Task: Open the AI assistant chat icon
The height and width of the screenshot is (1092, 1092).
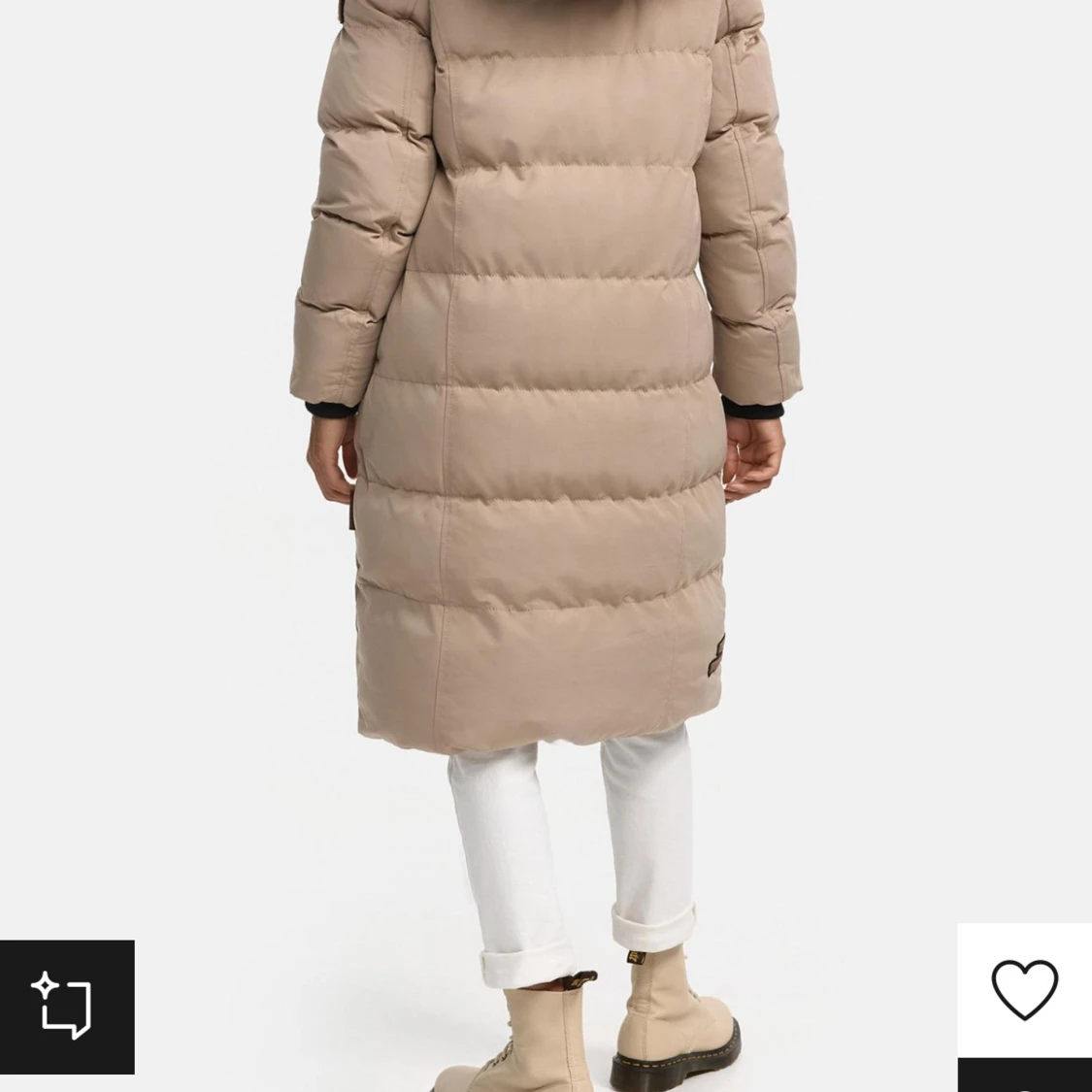Action: [66, 1007]
